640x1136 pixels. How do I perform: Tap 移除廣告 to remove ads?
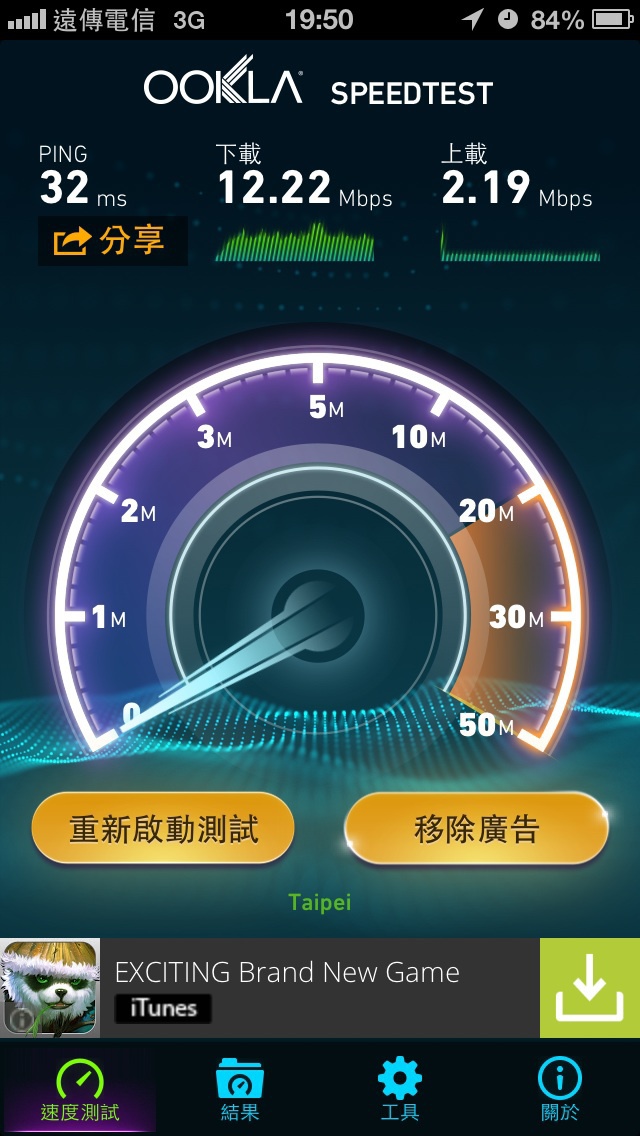476,829
